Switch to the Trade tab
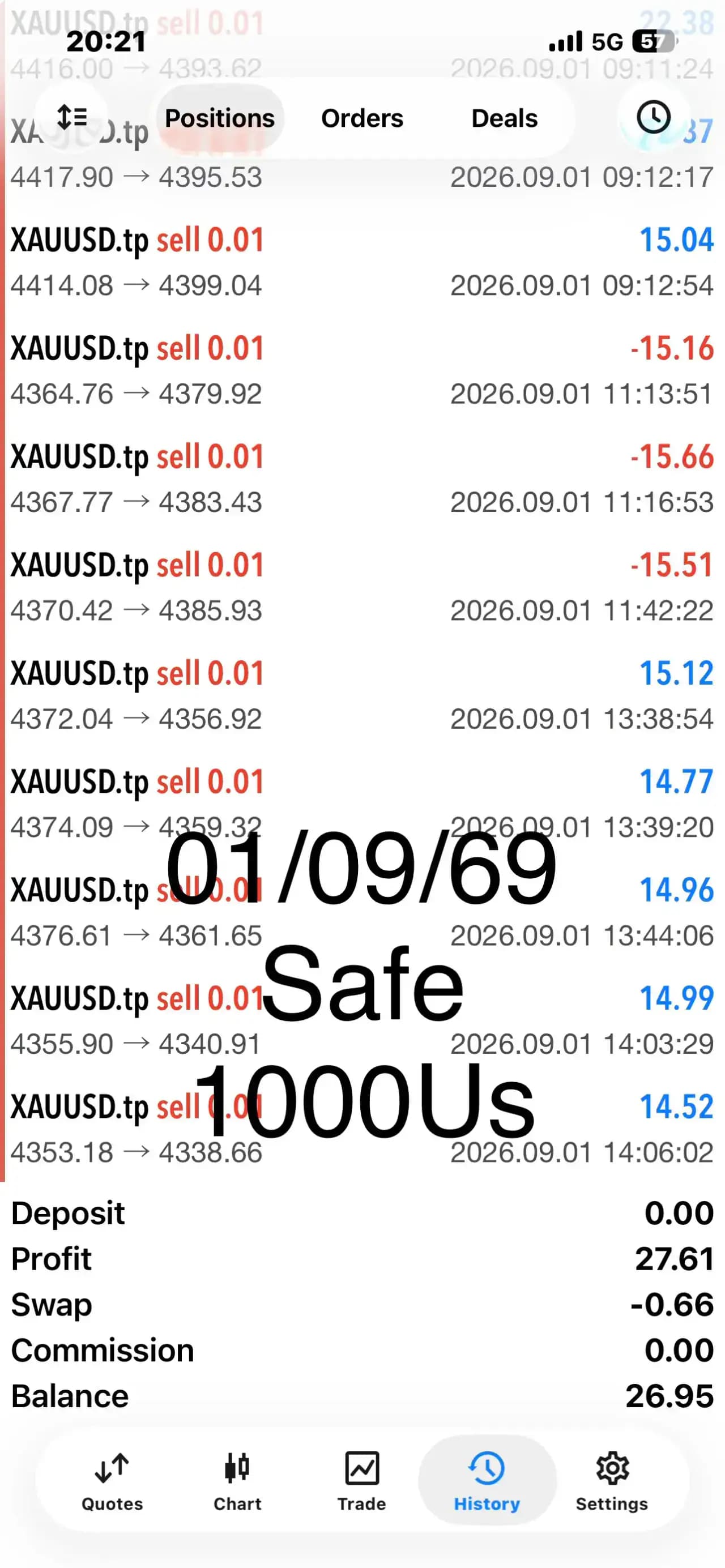 click(x=361, y=1481)
